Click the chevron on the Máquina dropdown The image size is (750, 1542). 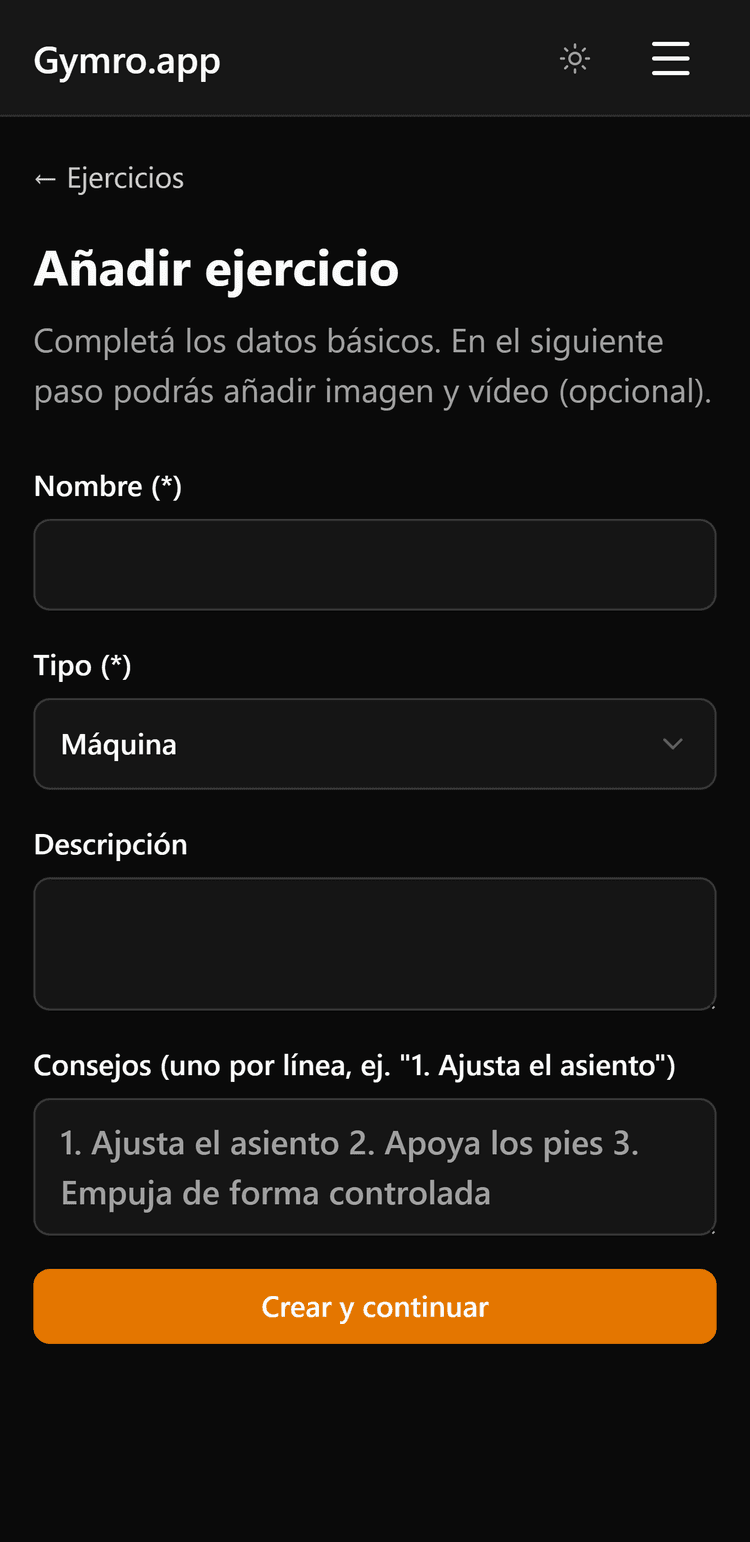(673, 743)
